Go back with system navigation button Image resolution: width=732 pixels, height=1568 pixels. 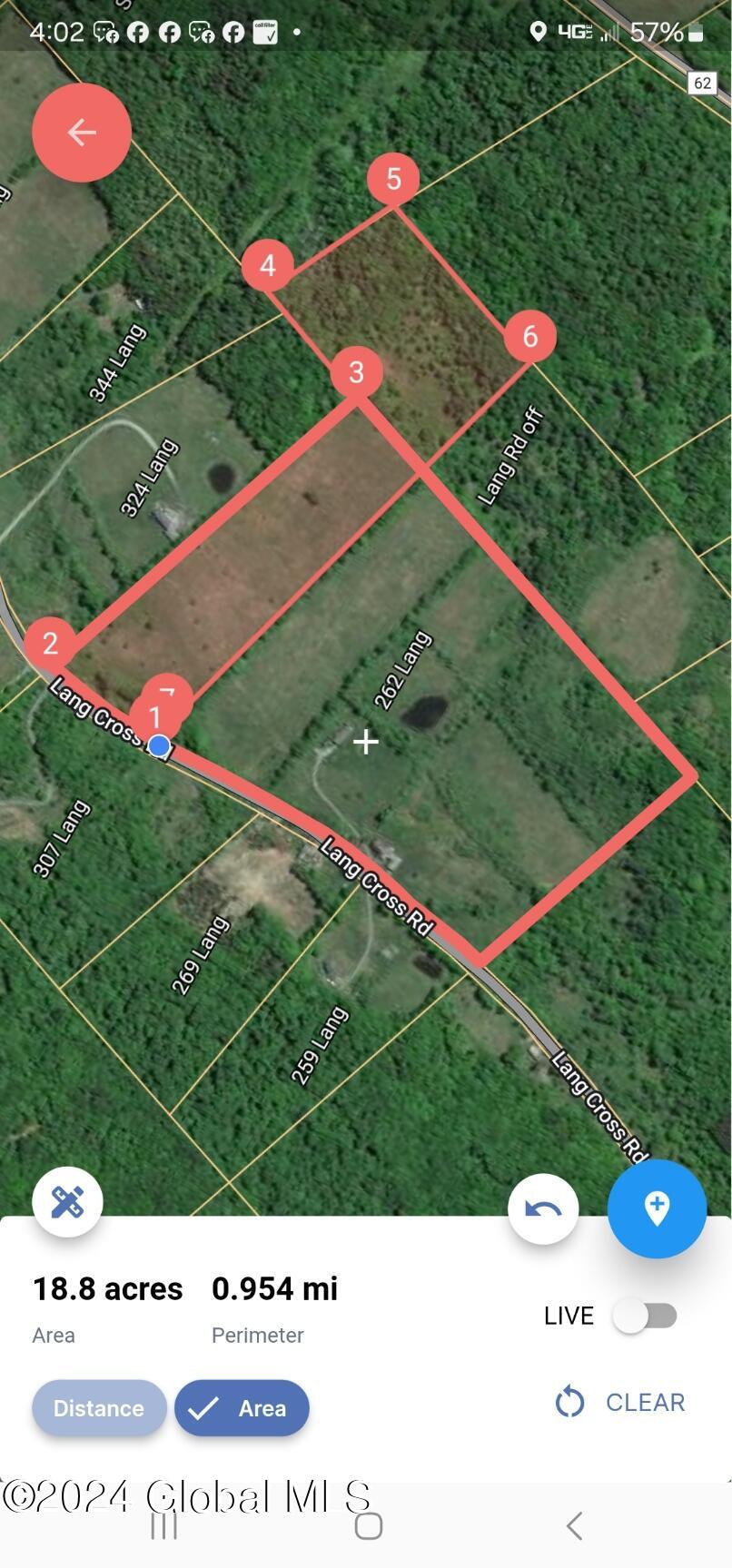pyautogui.click(x=574, y=1526)
